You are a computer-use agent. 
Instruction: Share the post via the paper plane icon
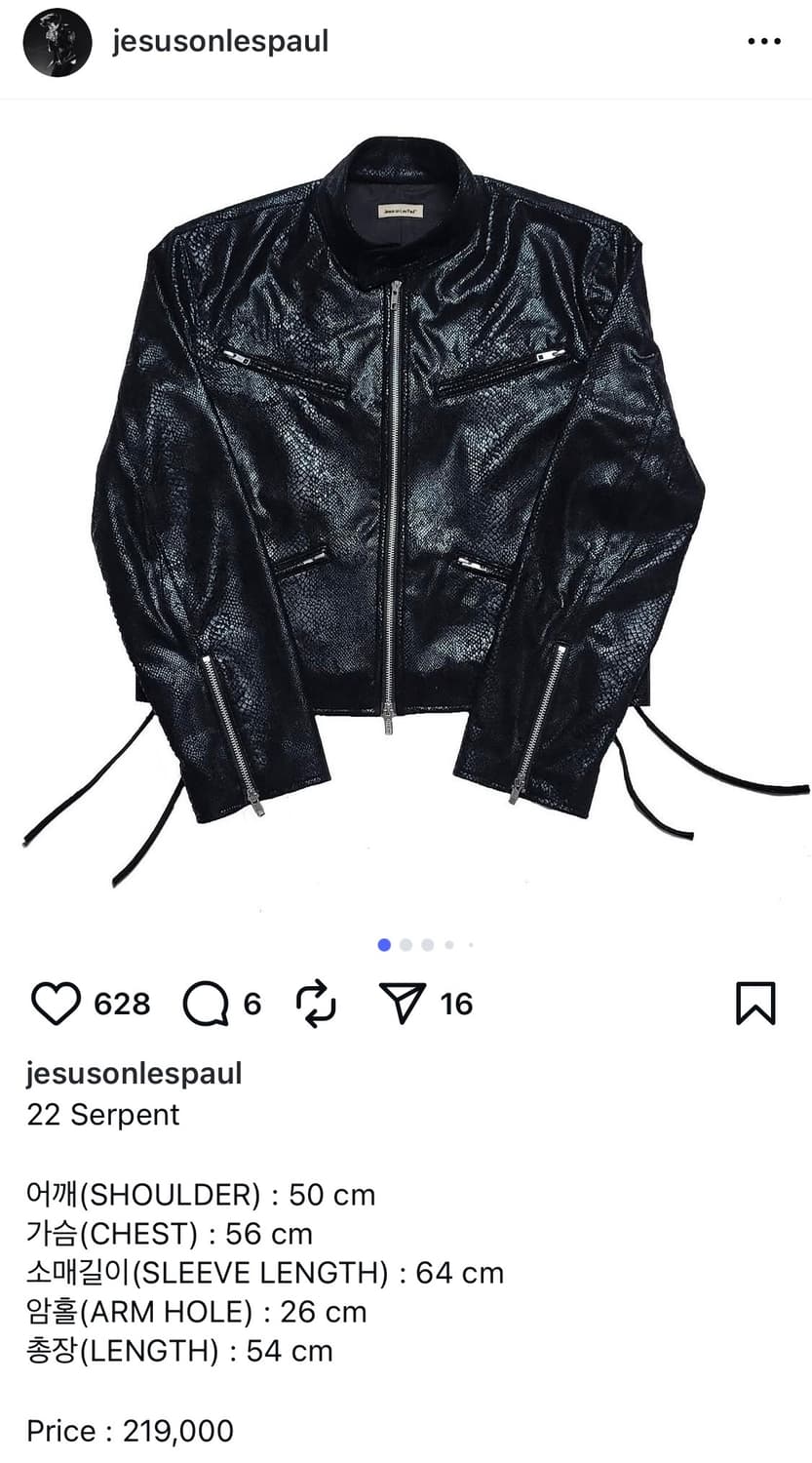click(x=406, y=999)
